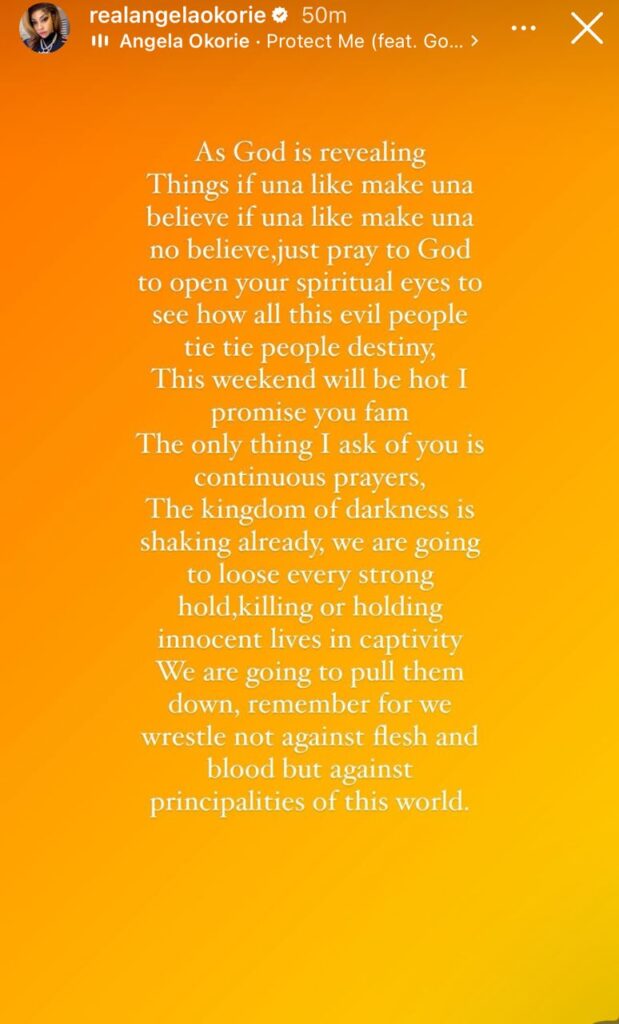Close the story viewer
The height and width of the screenshot is (1024, 619).
click(x=586, y=29)
